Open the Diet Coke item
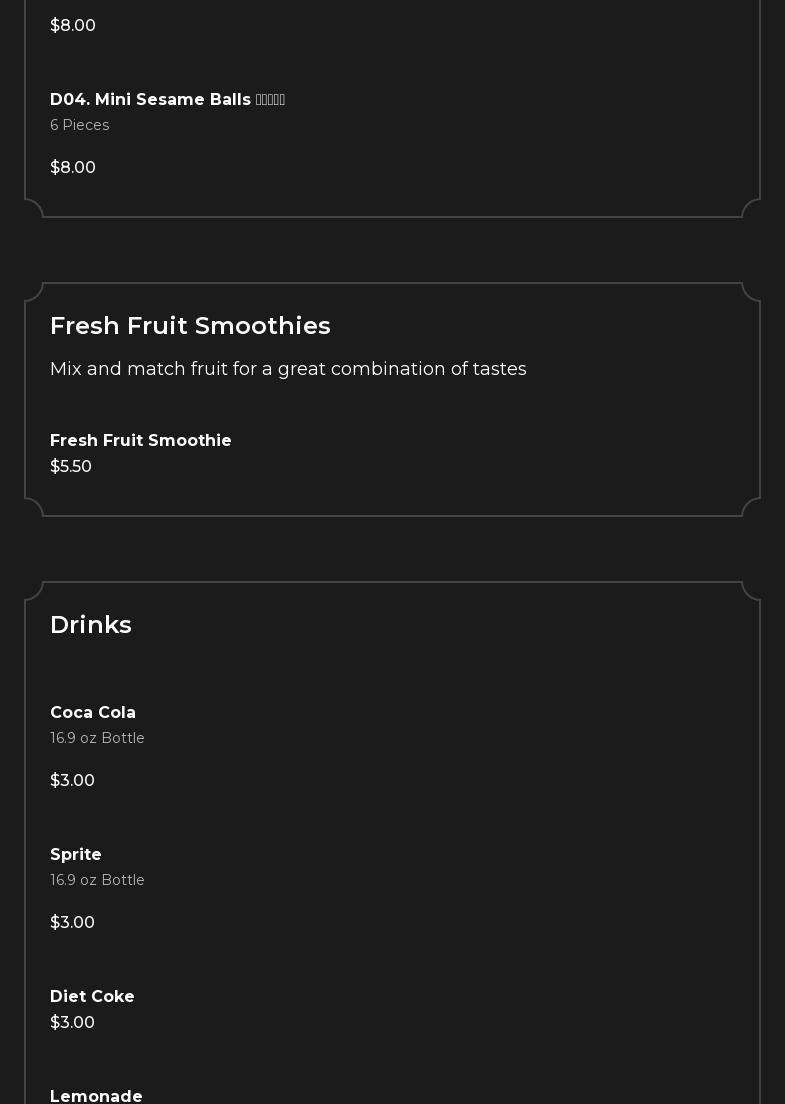 92,997
